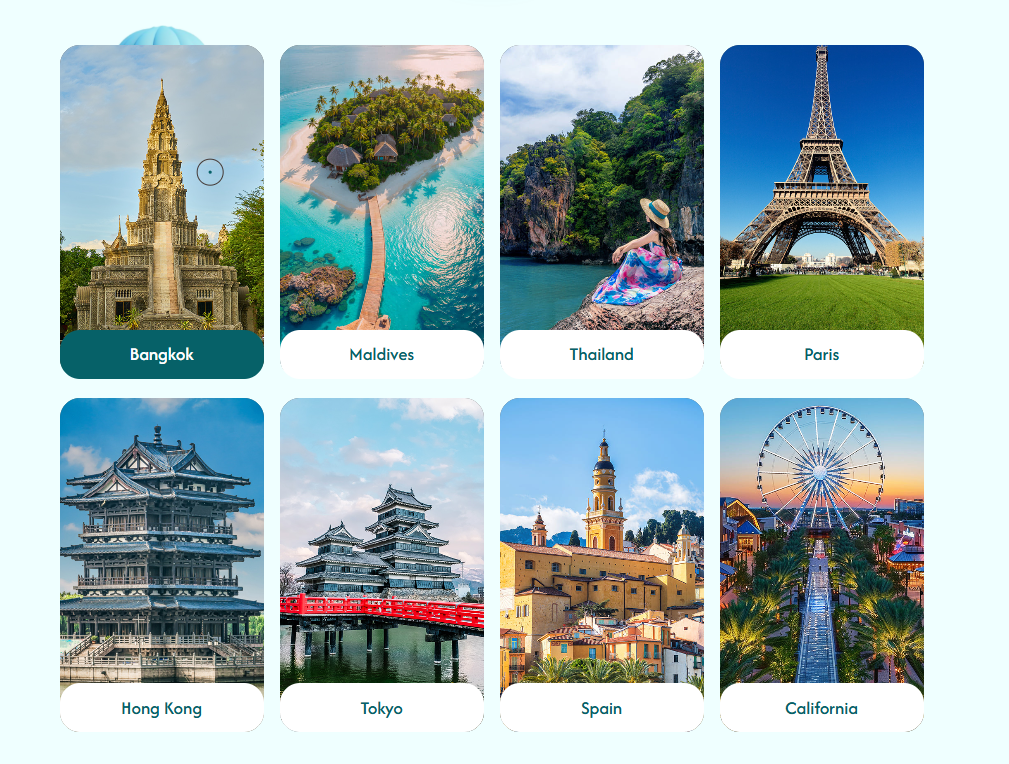Select the Spain destination card
Image resolution: width=1009 pixels, height=764 pixels.
602,565
